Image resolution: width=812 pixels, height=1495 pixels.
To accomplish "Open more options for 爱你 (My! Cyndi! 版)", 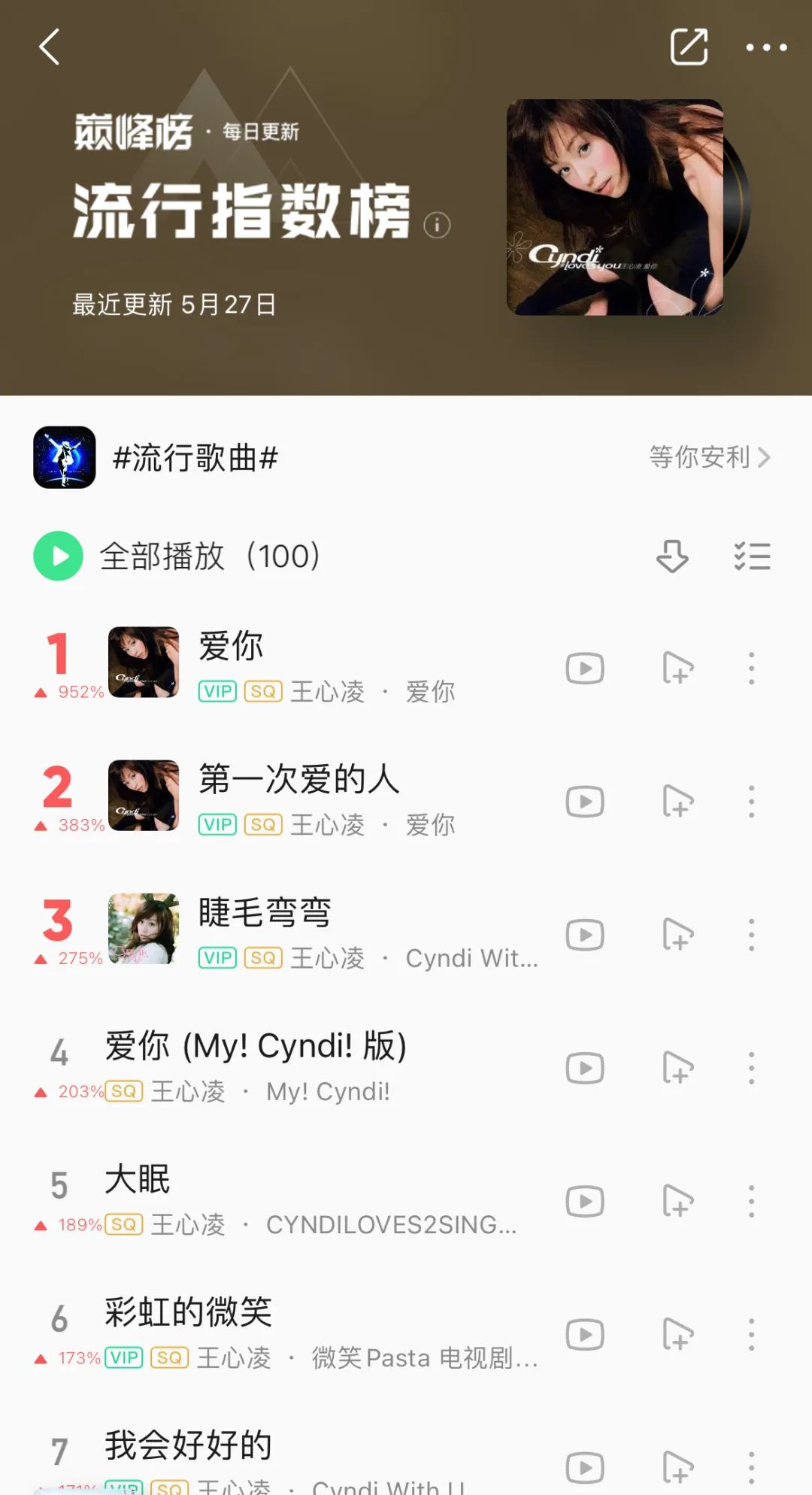I will click(x=751, y=1068).
